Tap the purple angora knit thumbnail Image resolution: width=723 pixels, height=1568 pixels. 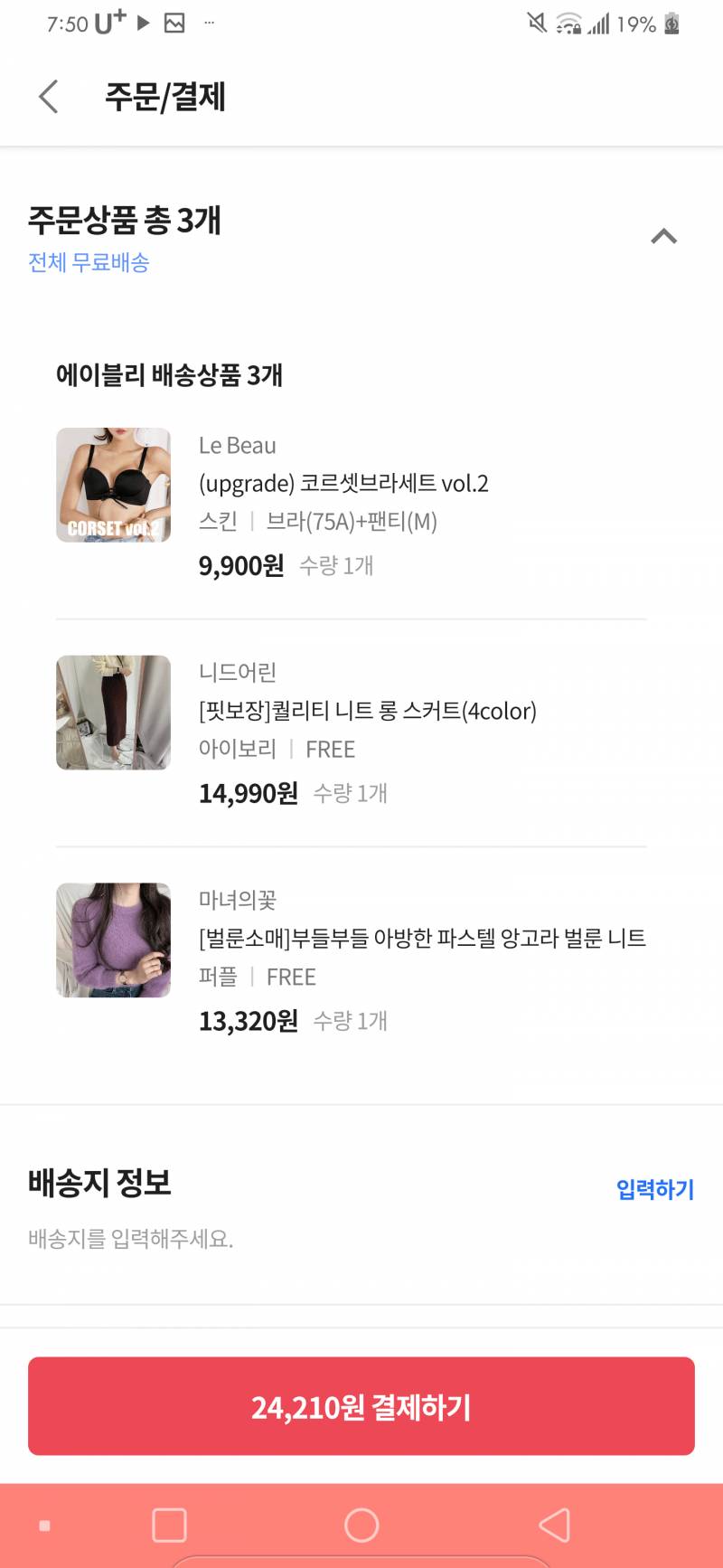click(112, 940)
